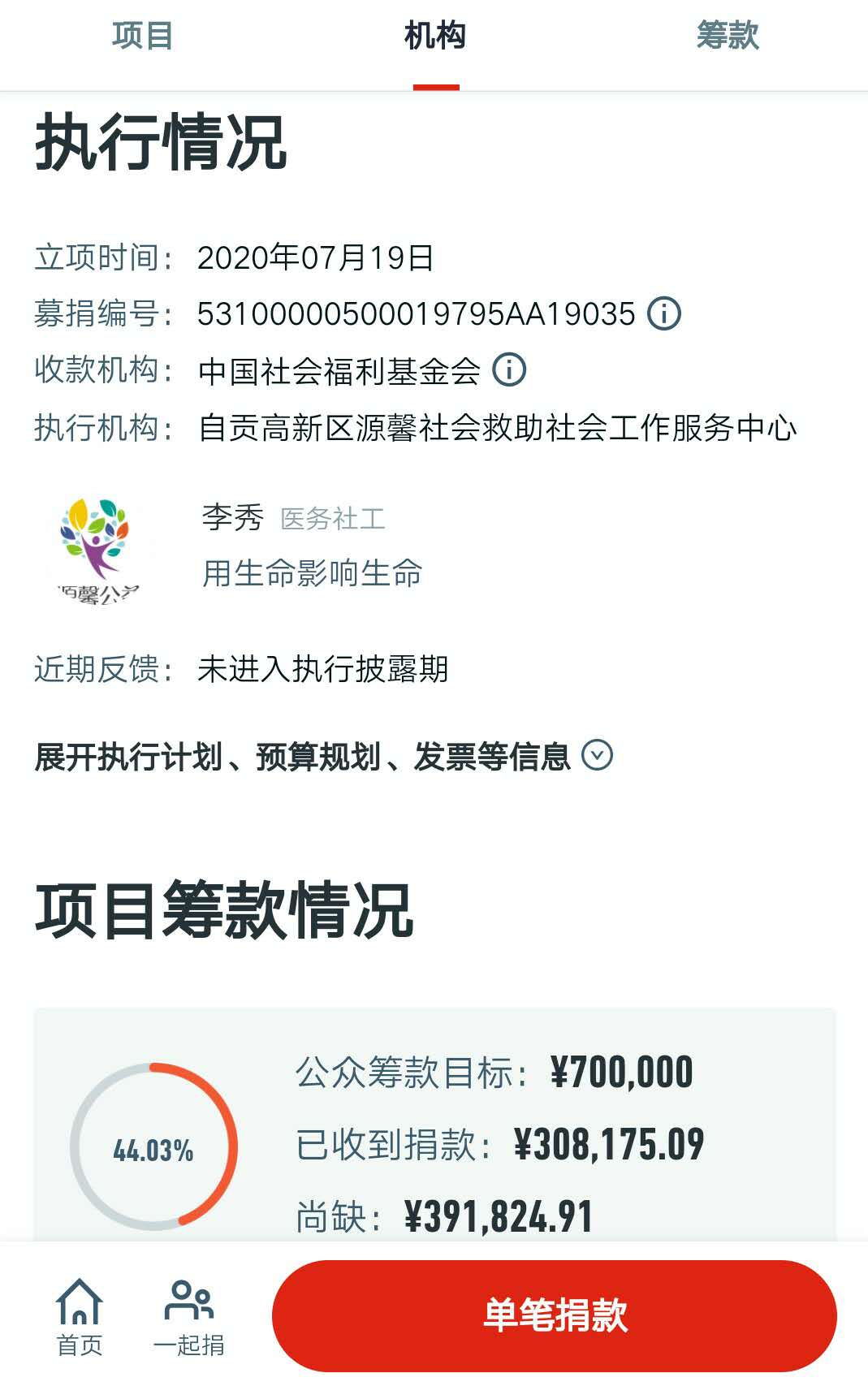
Task: Tap info icon next to 中国社会福利基金会
Action: pos(509,370)
